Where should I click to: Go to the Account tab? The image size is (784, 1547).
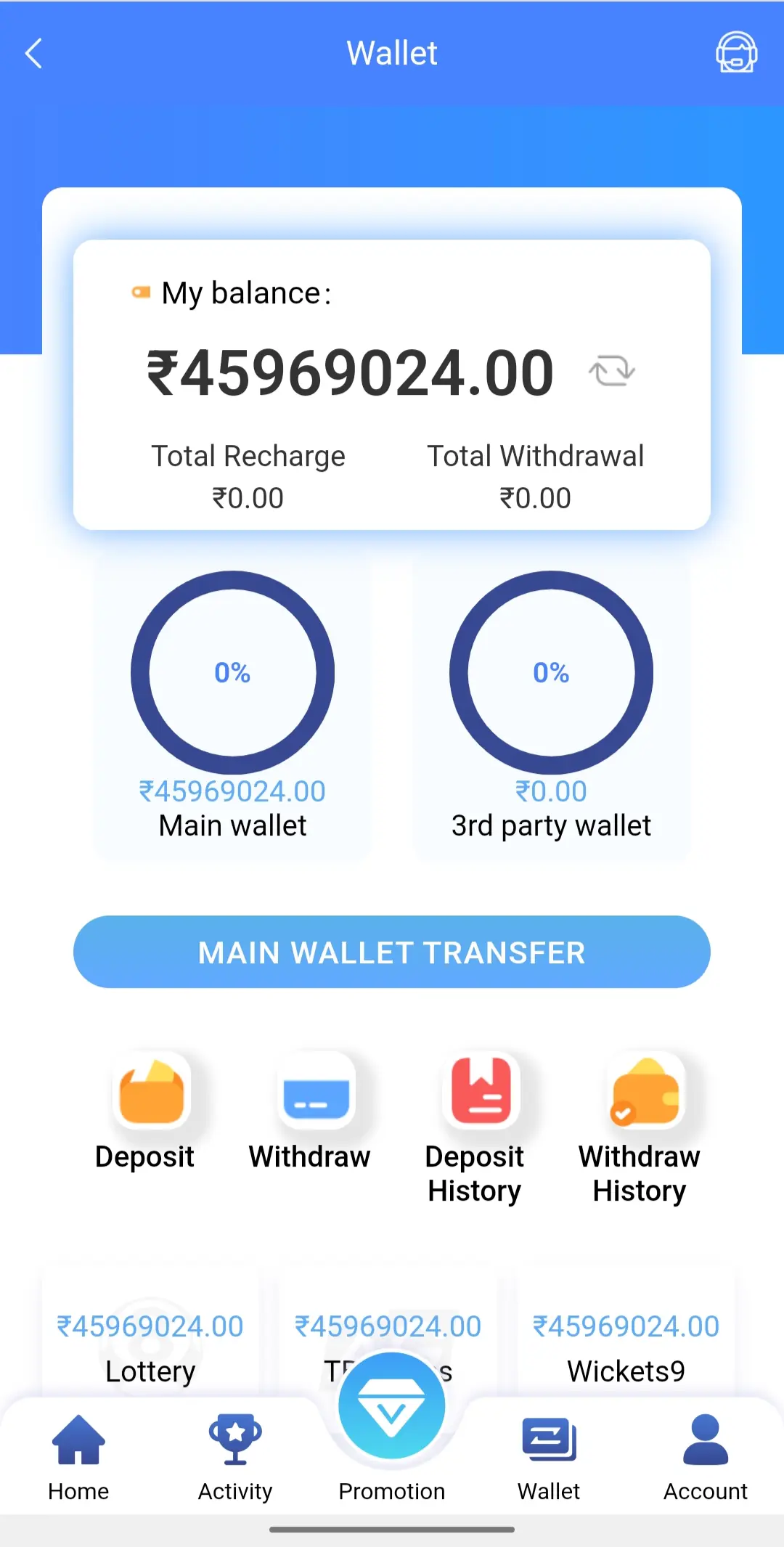706,1457
